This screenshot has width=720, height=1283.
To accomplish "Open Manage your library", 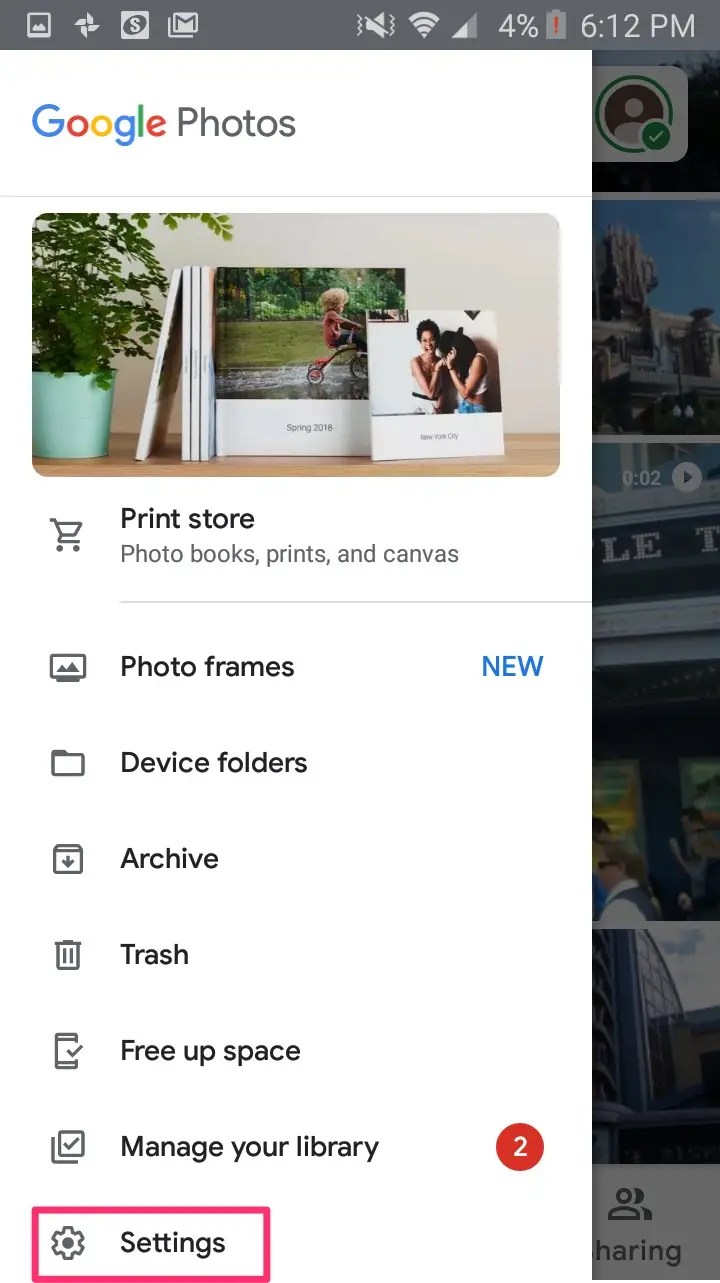I will click(x=296, y=1147).
